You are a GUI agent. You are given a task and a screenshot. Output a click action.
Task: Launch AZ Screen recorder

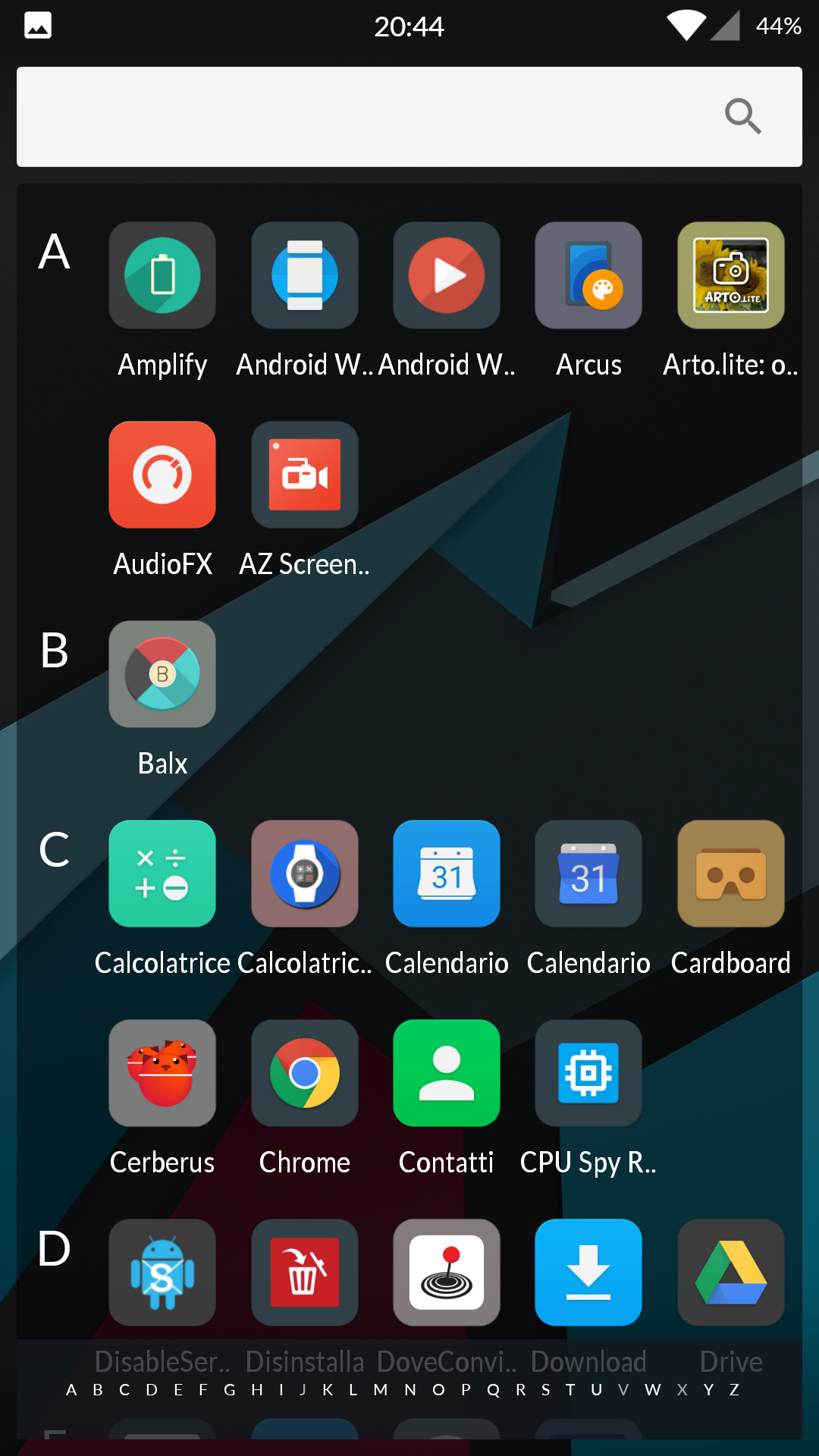point(304,475)
